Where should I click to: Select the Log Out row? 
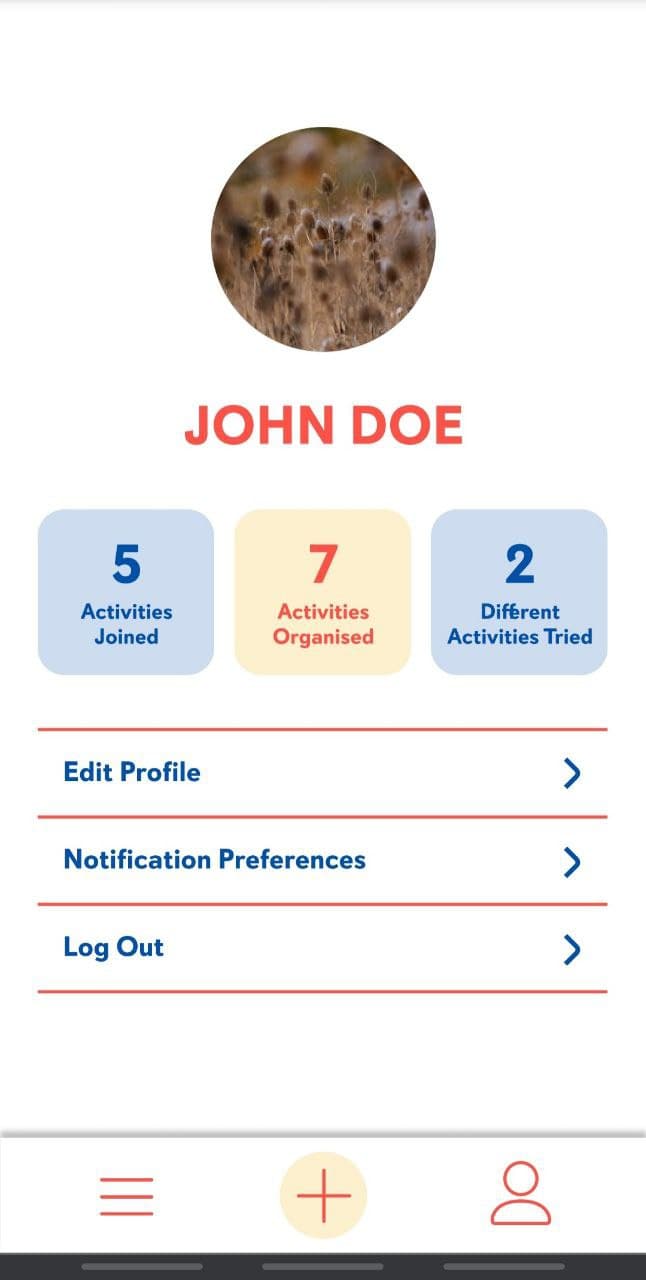pos(322,948)
